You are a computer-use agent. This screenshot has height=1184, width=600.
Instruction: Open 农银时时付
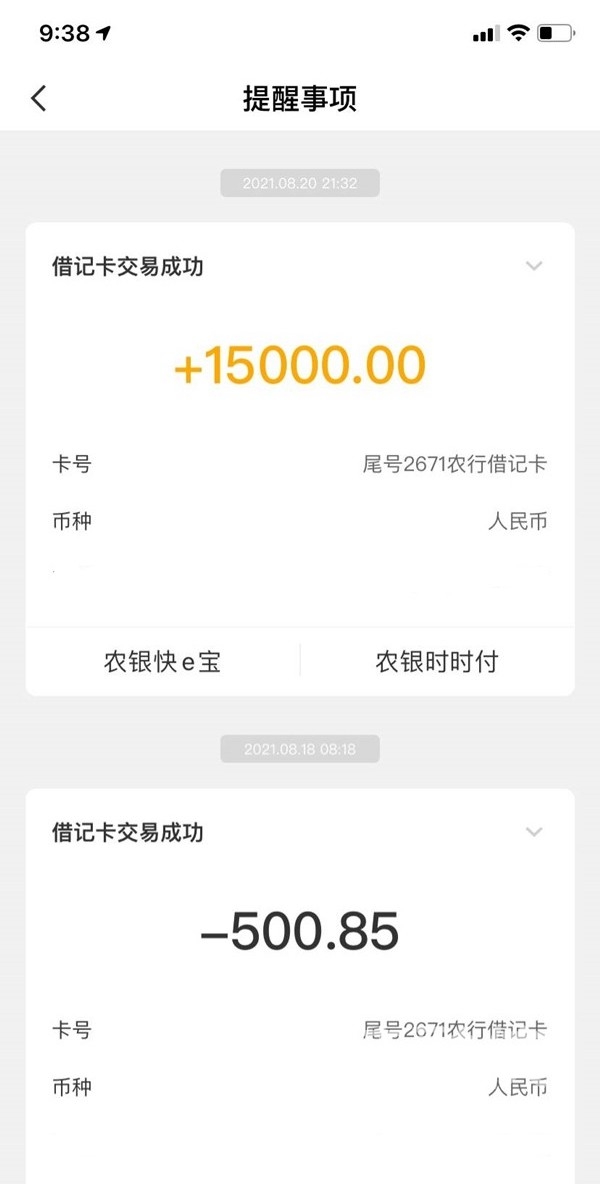coord(437,661)
